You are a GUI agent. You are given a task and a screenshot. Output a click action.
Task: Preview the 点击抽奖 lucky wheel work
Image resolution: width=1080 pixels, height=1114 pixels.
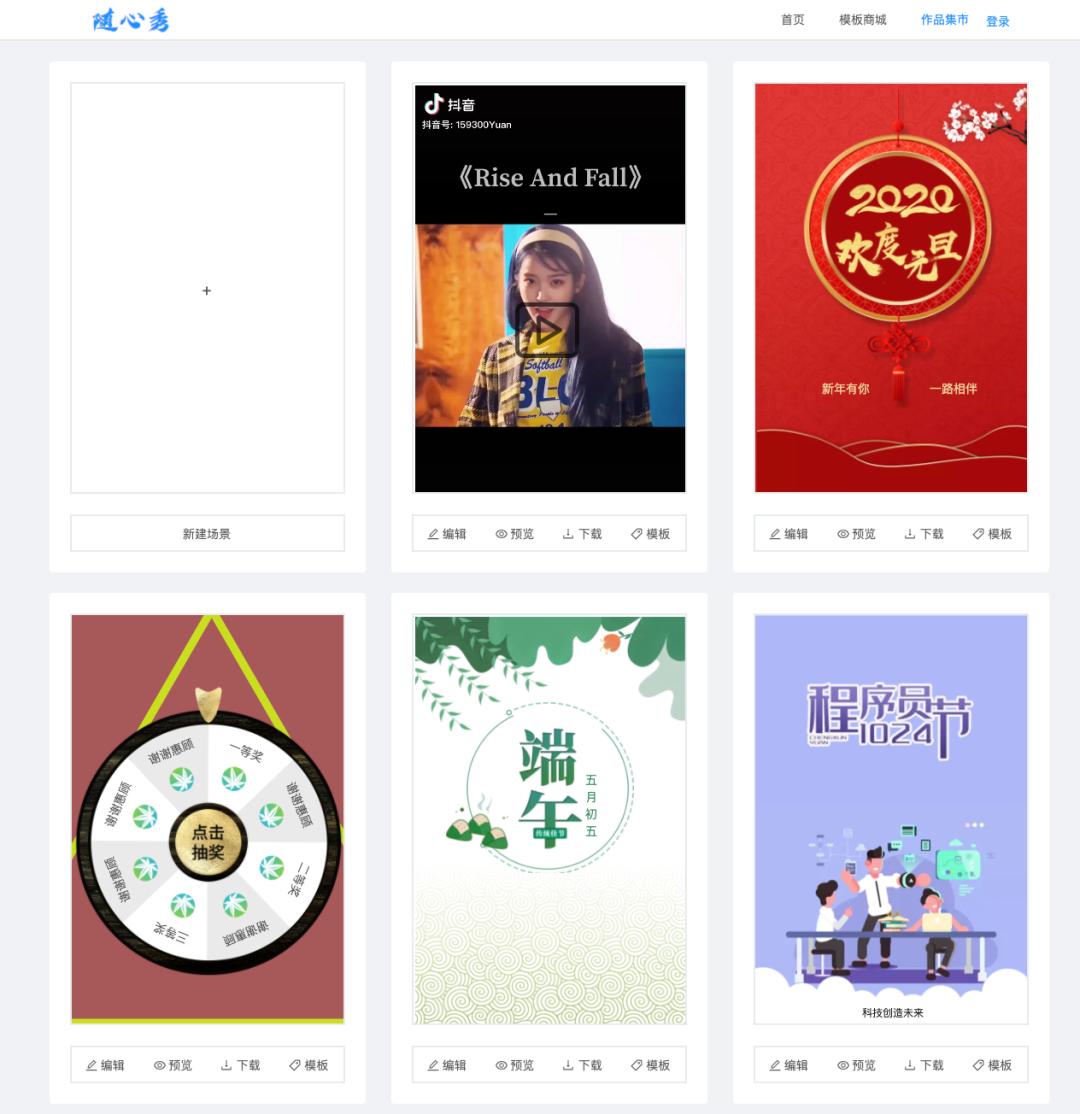[x=173, y=1065]
